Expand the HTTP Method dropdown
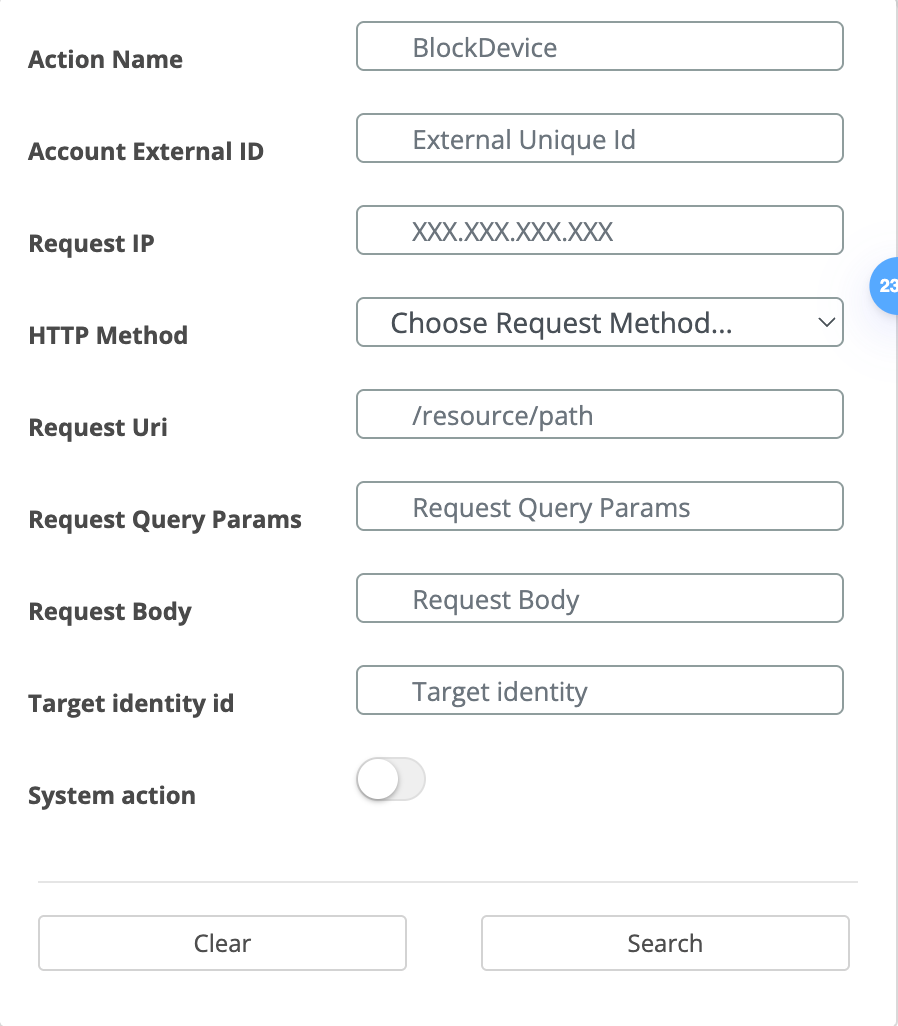 [x=599, y=323]
